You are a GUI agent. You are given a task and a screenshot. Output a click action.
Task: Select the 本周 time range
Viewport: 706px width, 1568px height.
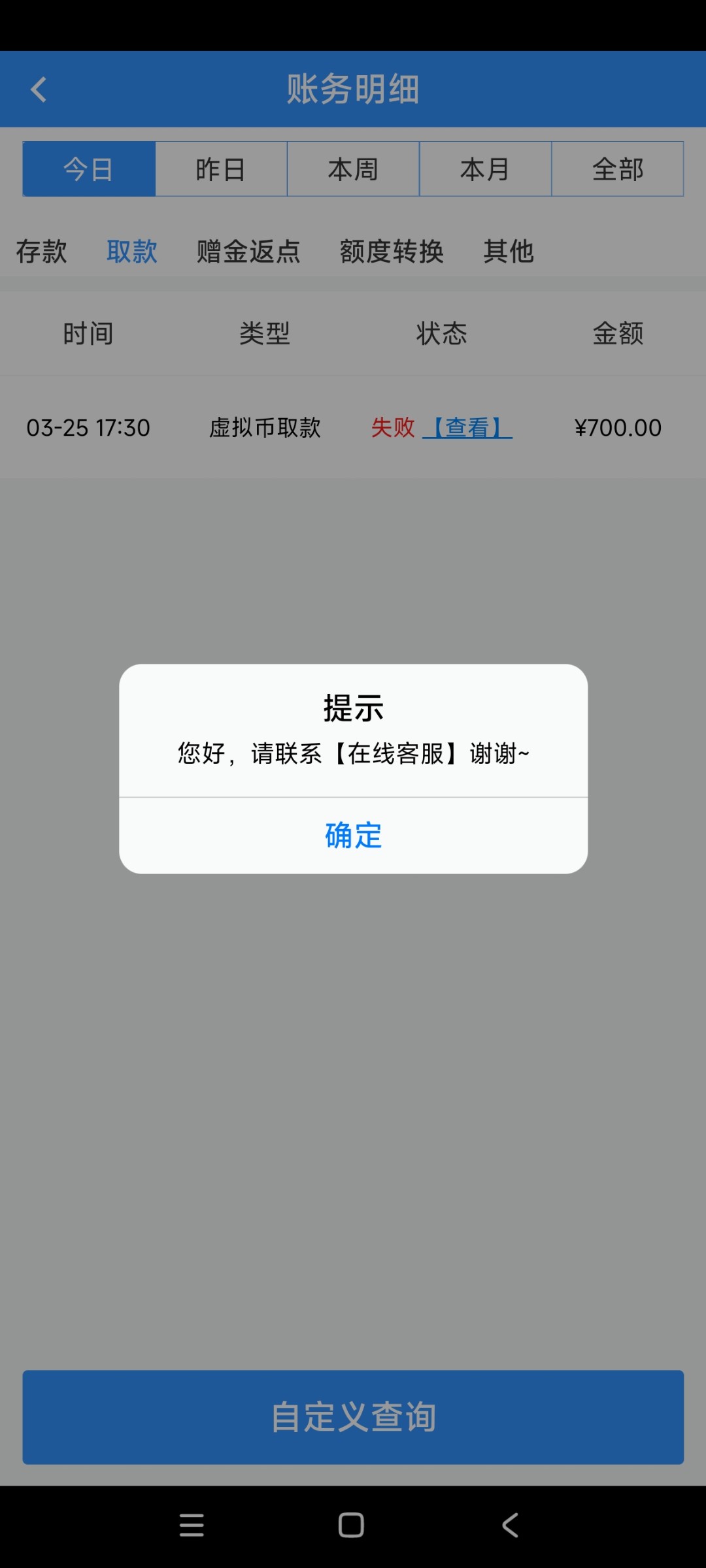(353, 169)
